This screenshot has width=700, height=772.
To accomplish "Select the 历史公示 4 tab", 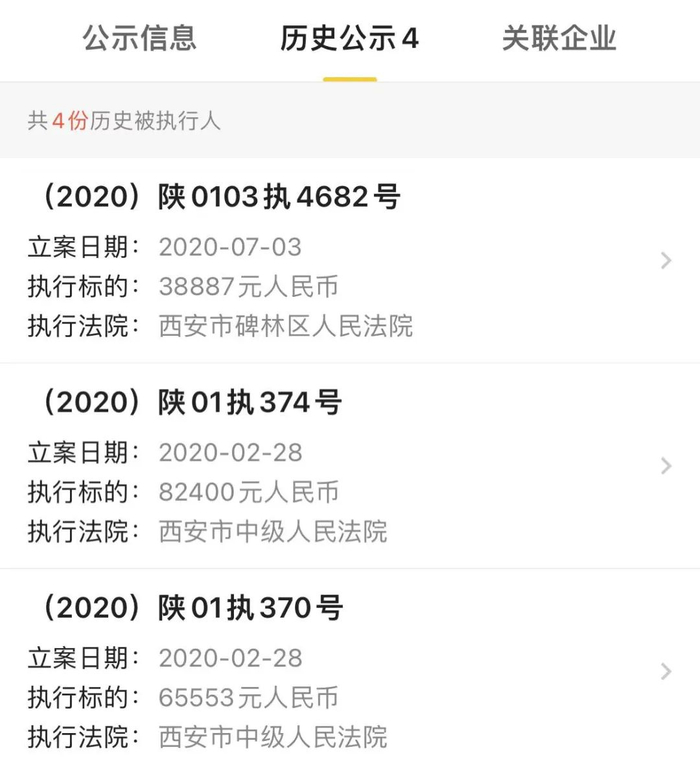I will [x=349, y=39].
